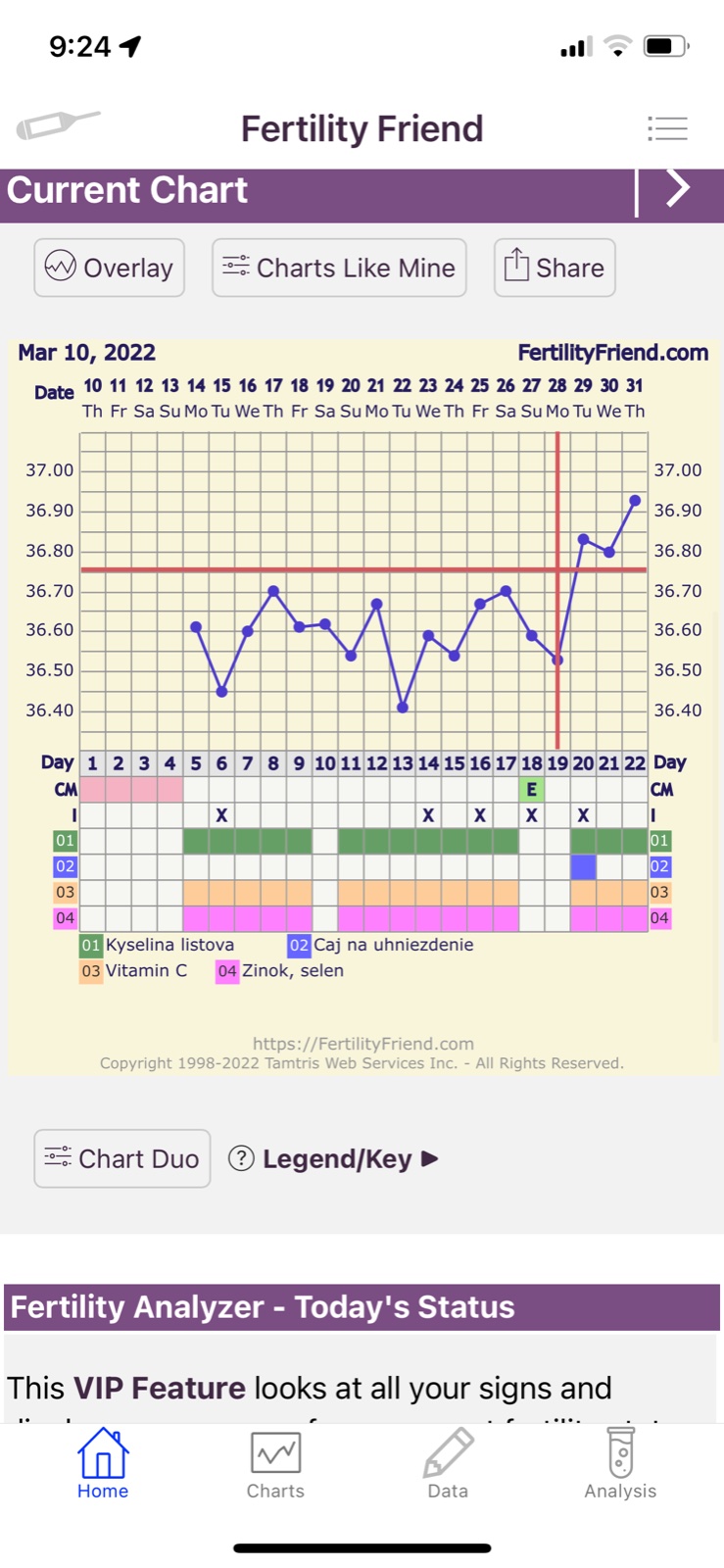Expand the Legend/Key section
Image resolution: width=724 pixels, height=1568 pixels.
tap(334, 1158)
